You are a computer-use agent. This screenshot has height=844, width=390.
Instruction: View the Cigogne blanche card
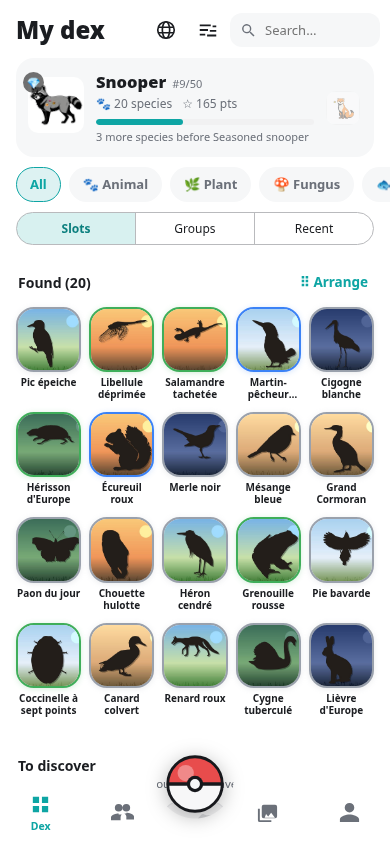point(341,354)
